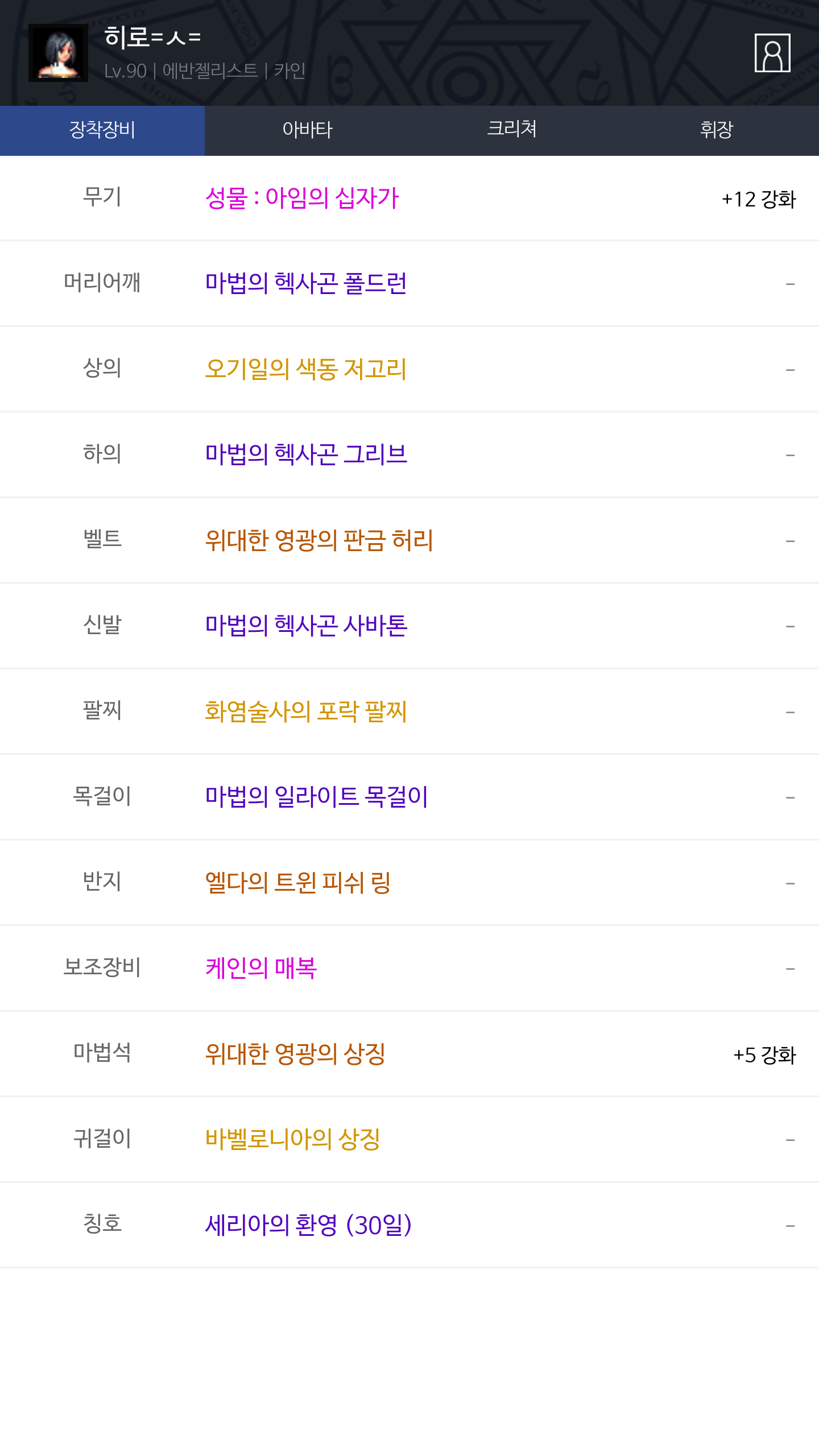This screenshot has width=819, height=1456.
Task: View 위대한 영광의 상징 magic stone
Action: [295, 1053]
